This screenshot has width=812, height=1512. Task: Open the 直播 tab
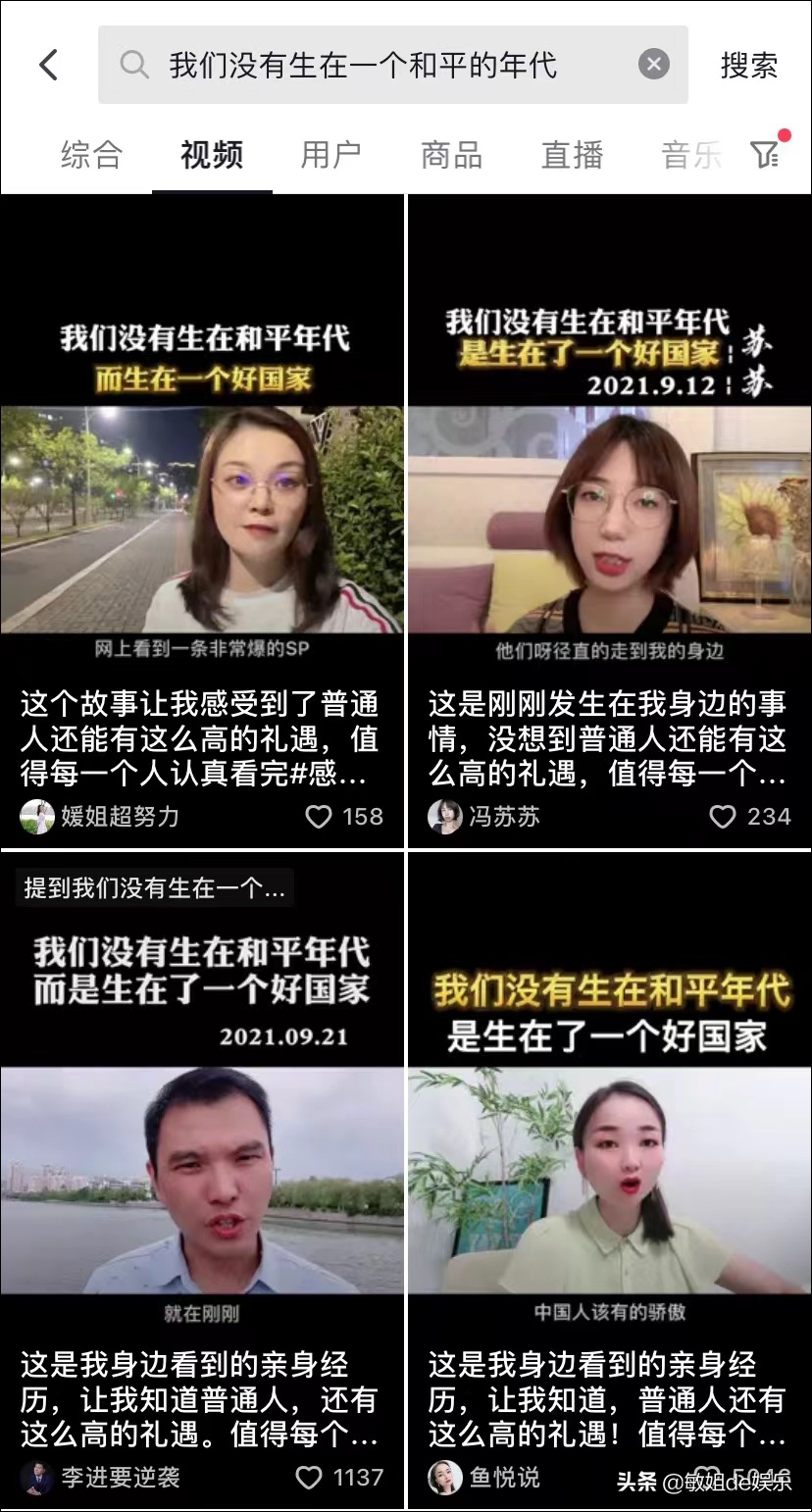pyautogui.click(x=572, y=154)
